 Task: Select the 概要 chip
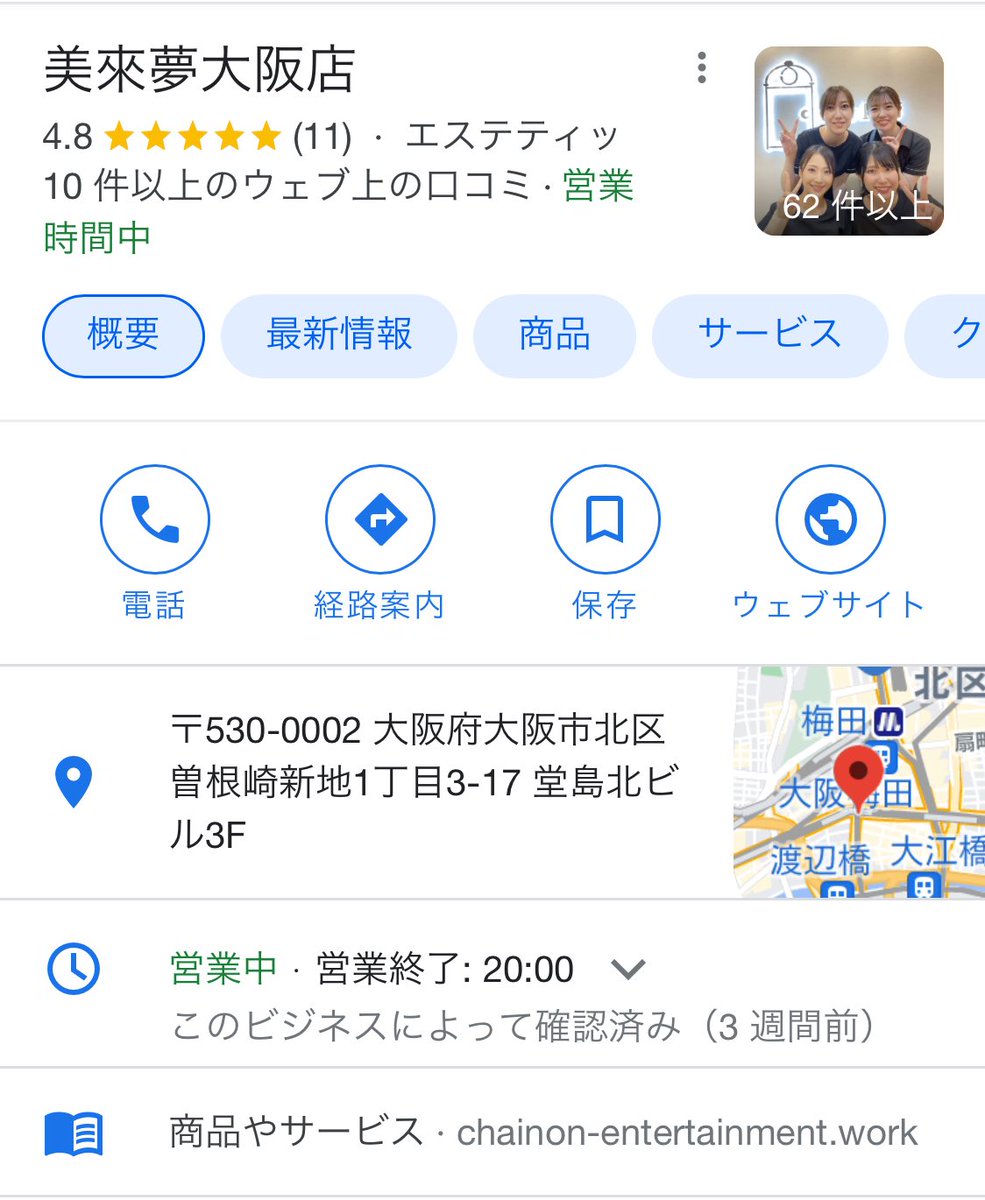[124, 335]
